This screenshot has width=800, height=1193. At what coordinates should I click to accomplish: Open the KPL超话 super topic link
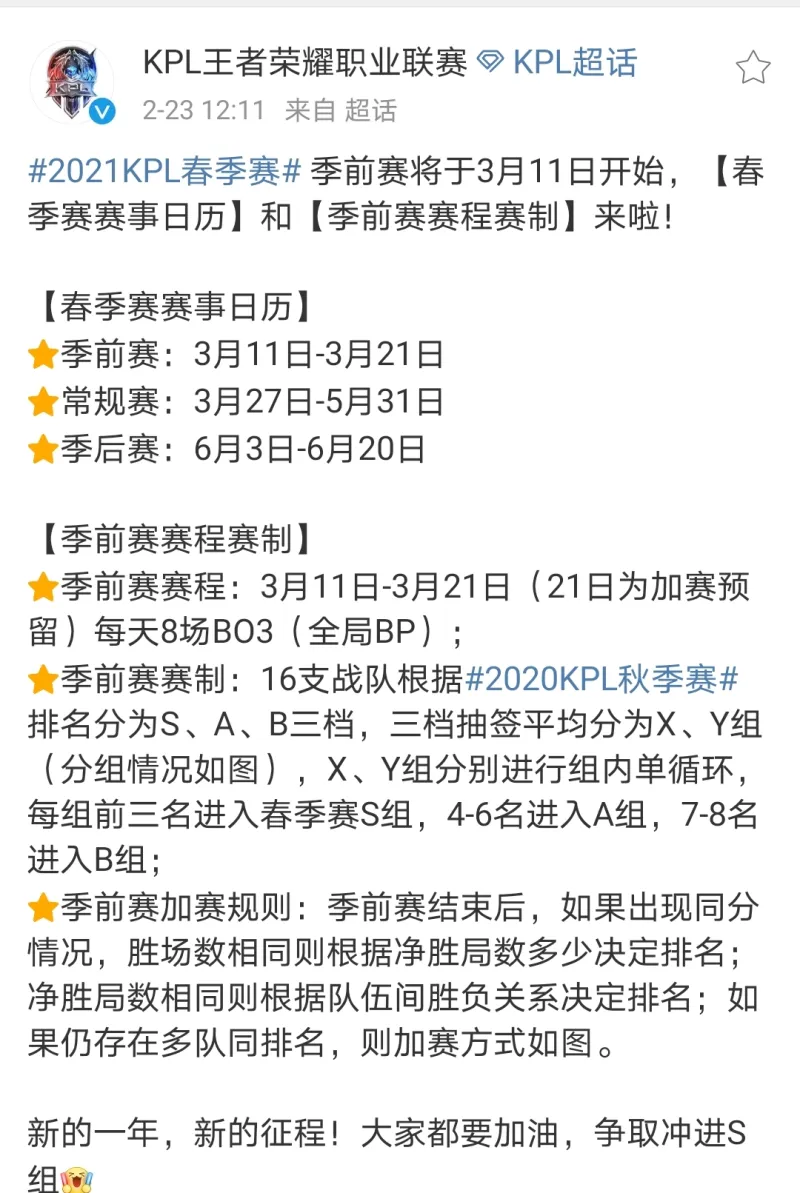[x=574, y=63]
